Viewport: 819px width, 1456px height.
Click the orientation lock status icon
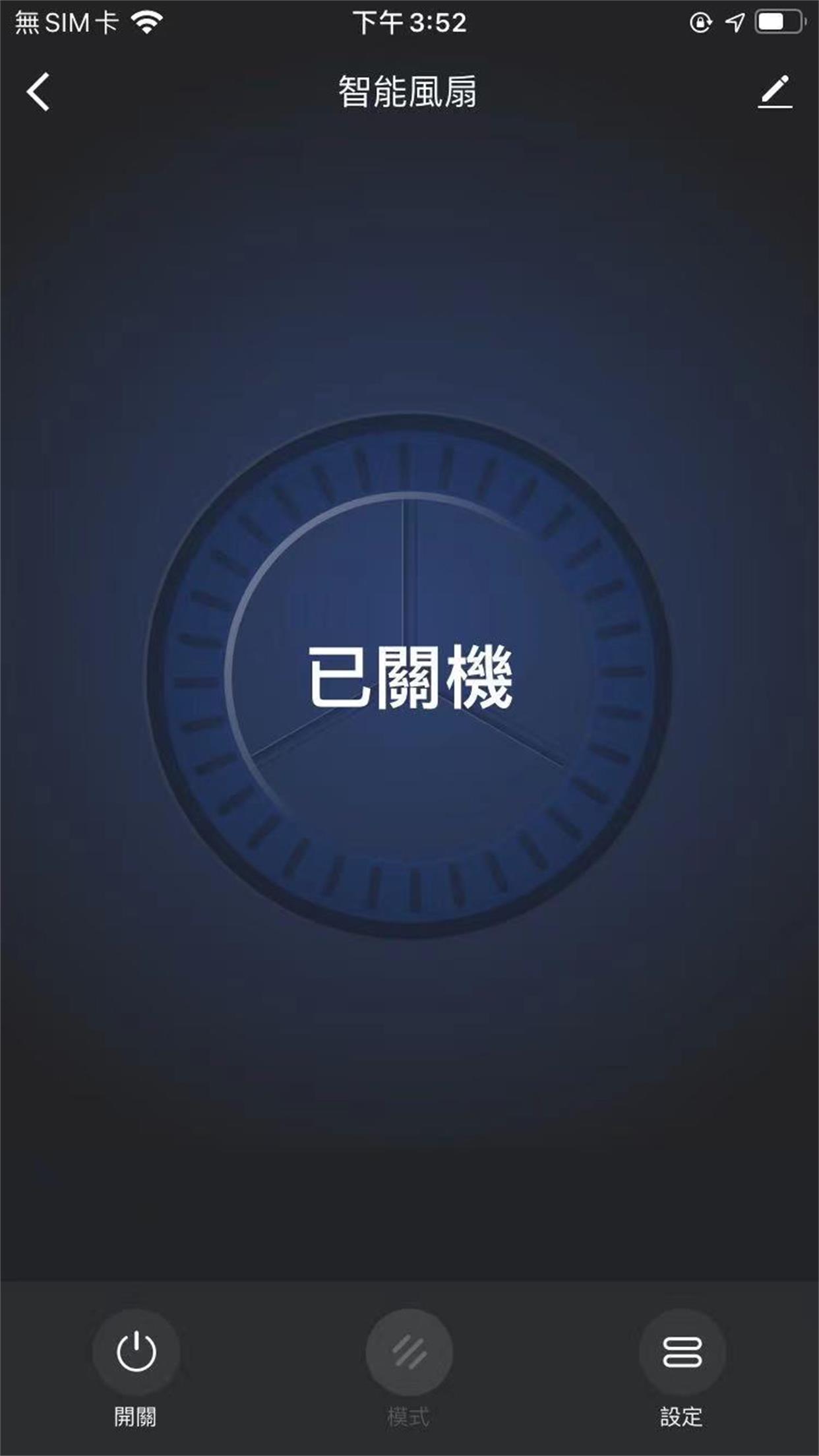(700, 22)
